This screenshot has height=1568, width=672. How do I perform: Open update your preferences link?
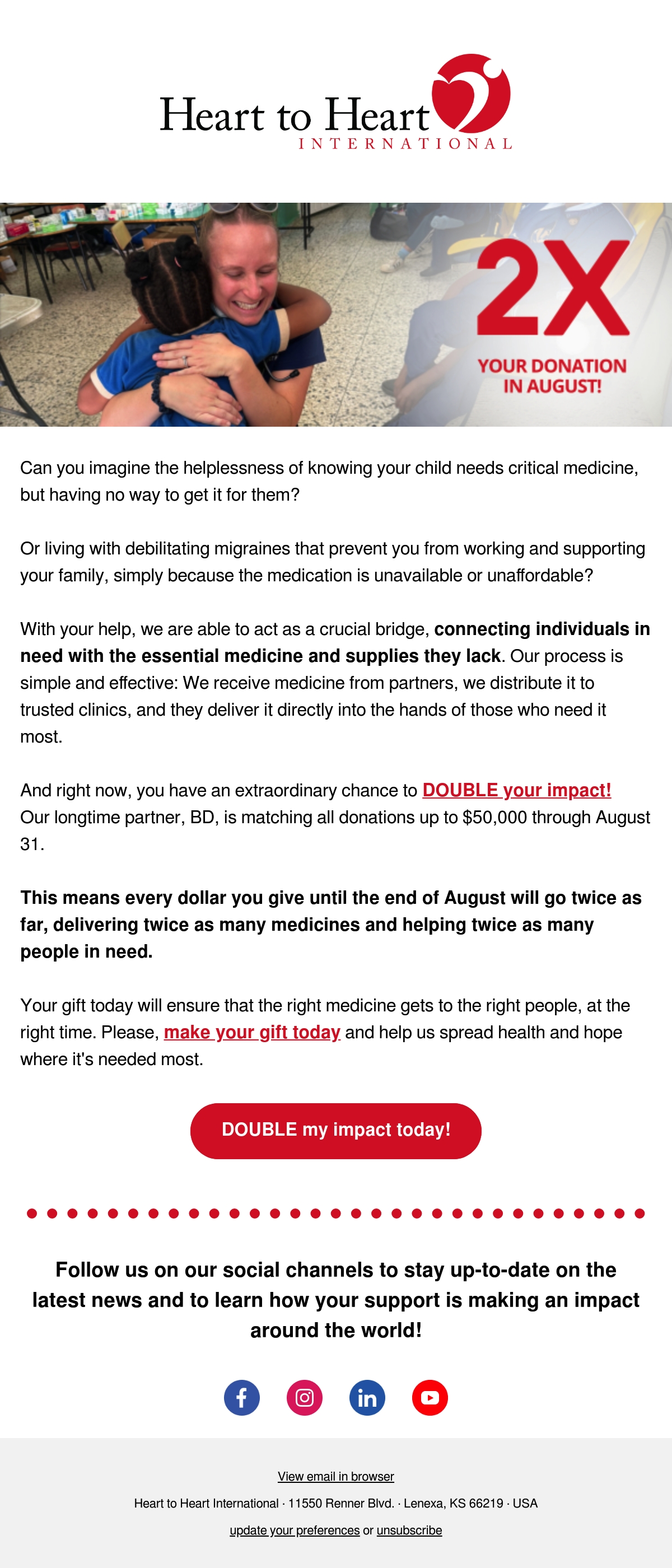click(295, 1530)
